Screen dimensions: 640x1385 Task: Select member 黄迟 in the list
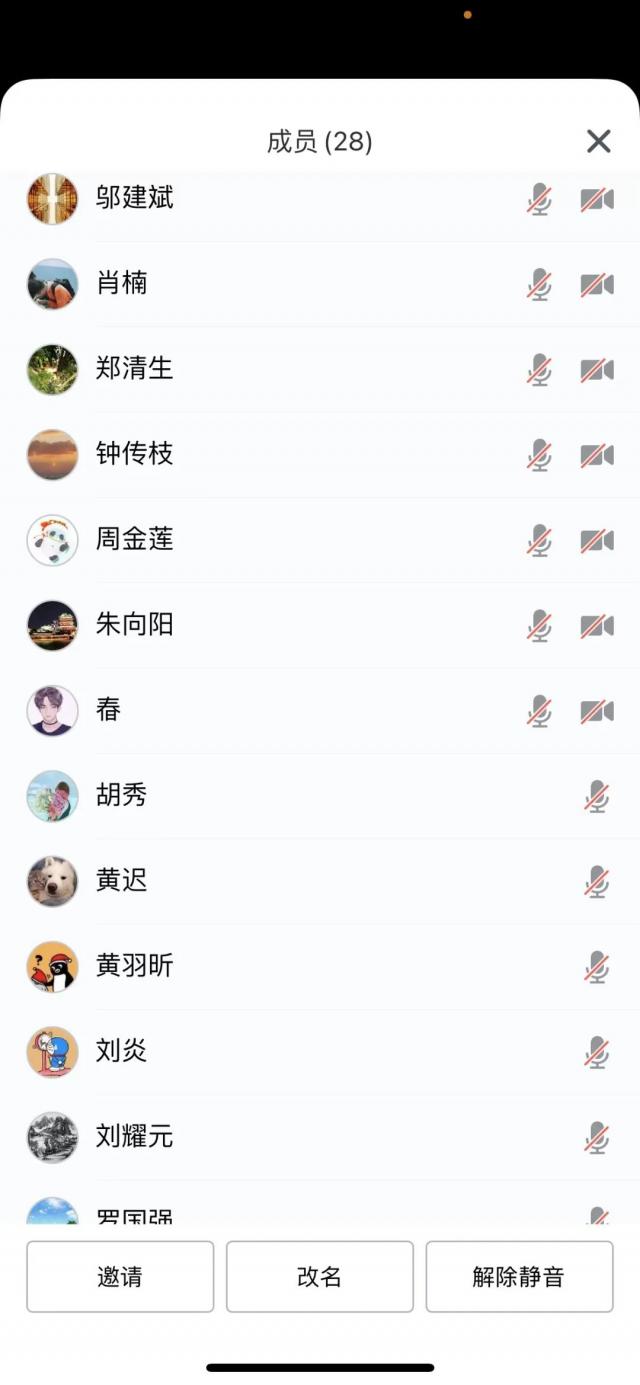[x=122, y=881]
